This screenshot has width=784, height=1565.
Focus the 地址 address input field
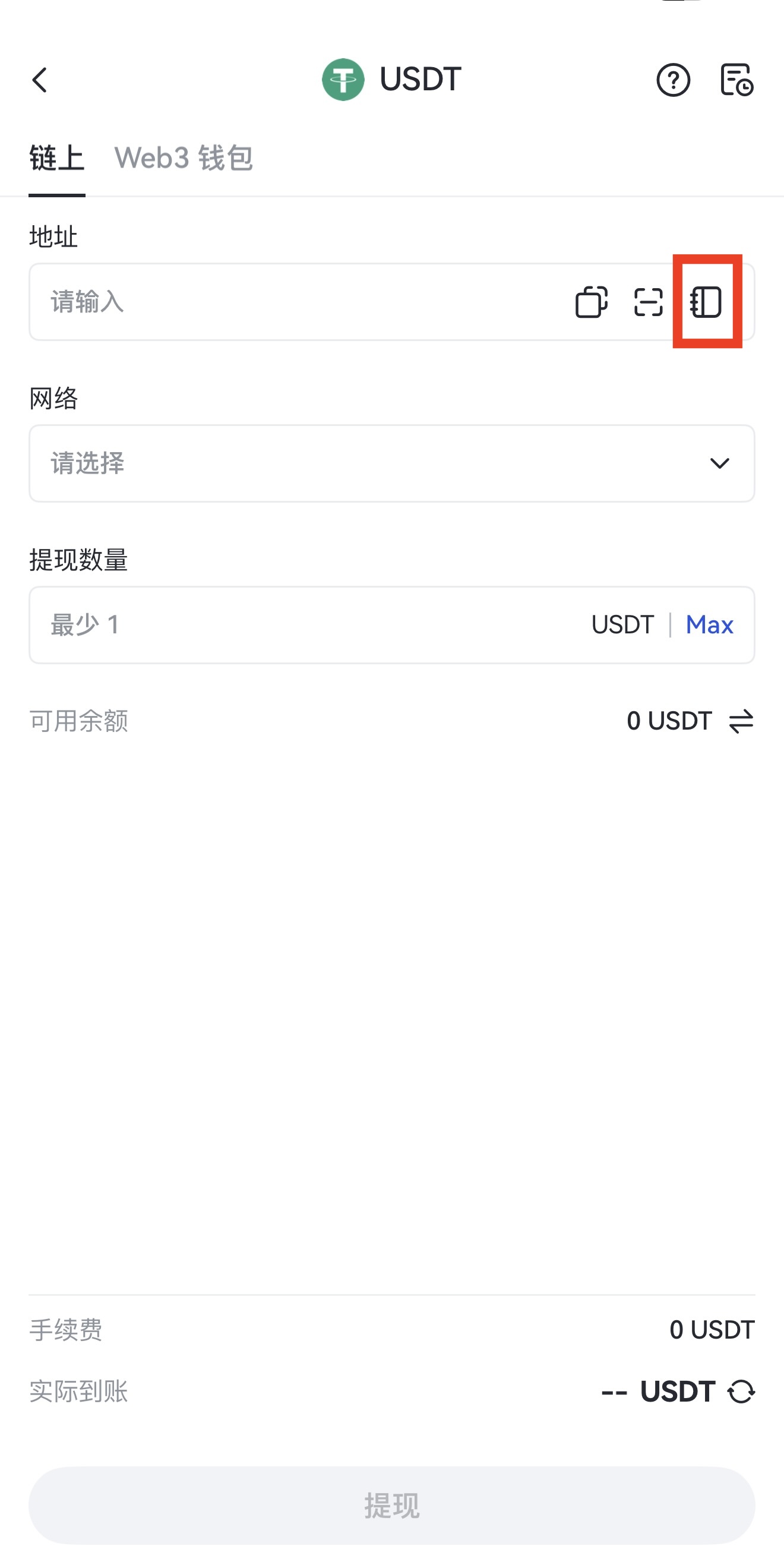pyautogui.click(x=292, y=302)
